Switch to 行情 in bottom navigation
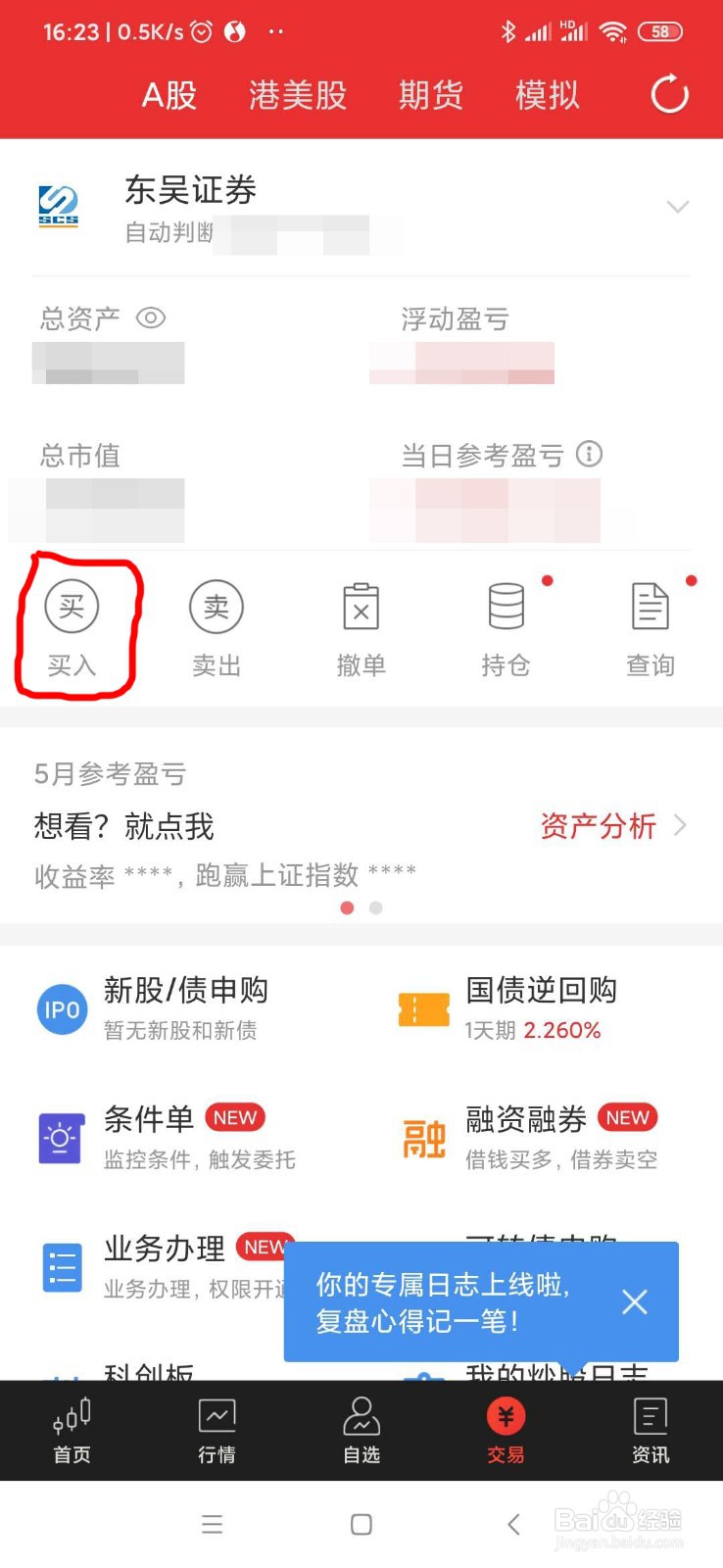This screenshot has height=1568, width=723. [x=217, y=1430]
